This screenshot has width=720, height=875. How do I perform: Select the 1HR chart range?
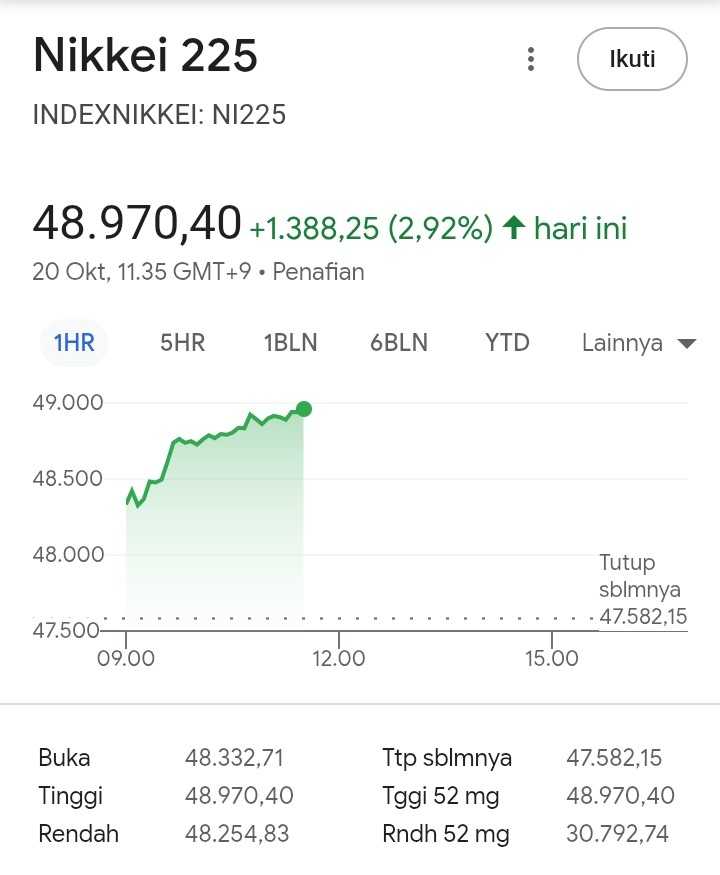pyautogui.click(x=74, y=343)
